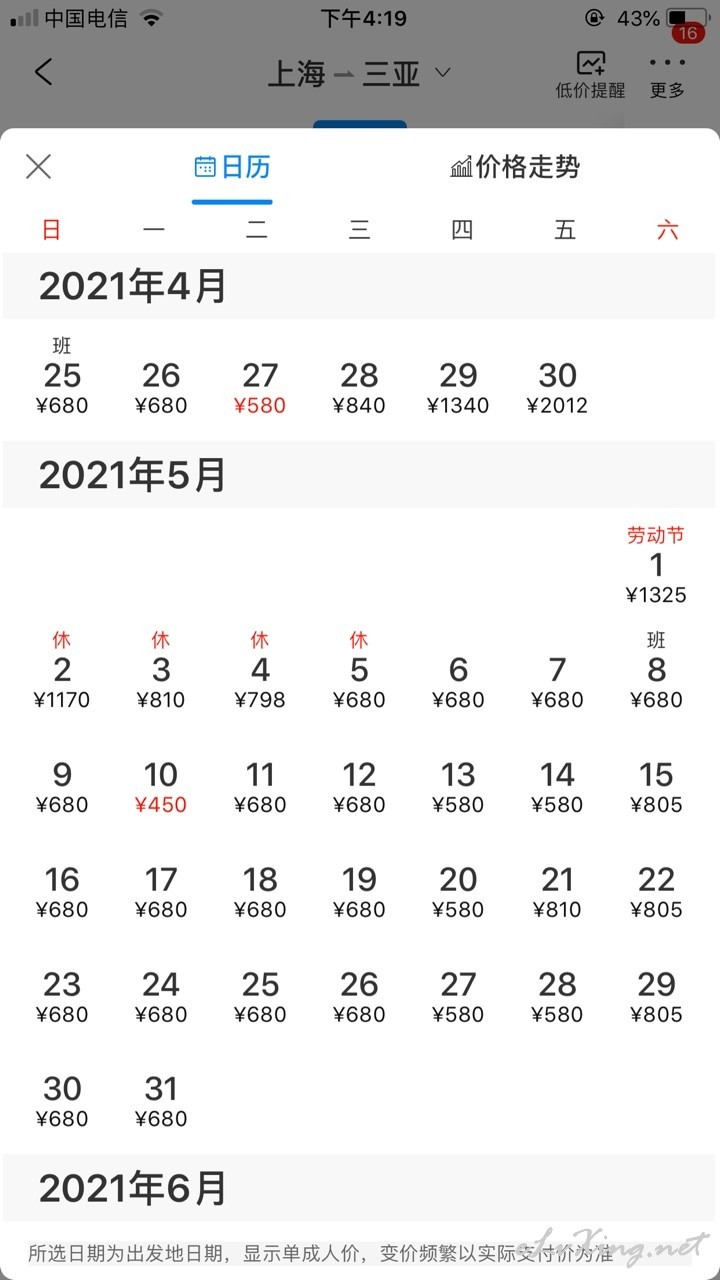The width and height of the screenshot is (720, 1280).
Task: Pick May 30 as departure date
Action: [62, 1102]
